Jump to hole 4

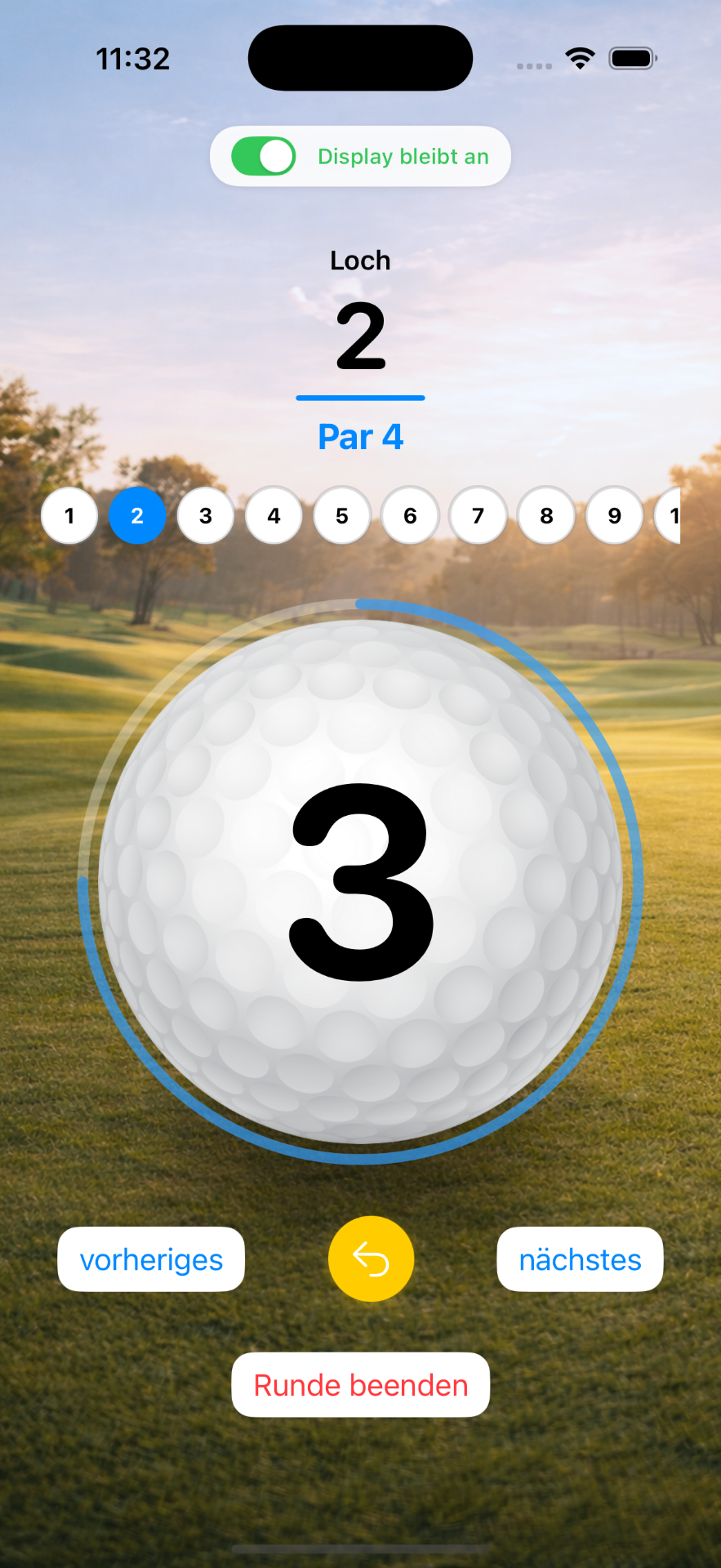[x=274, y=515]
